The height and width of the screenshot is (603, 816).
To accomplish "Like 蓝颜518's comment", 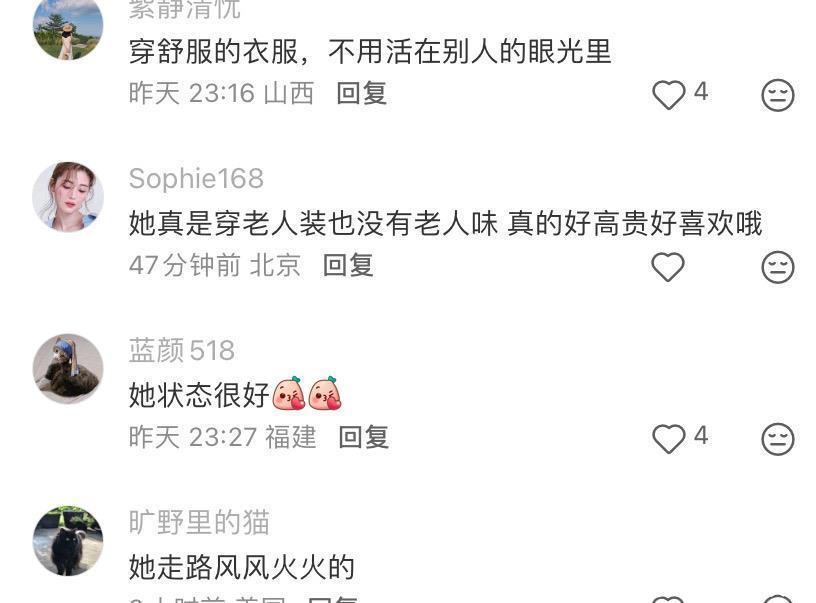I will click(x=669, y=438).
